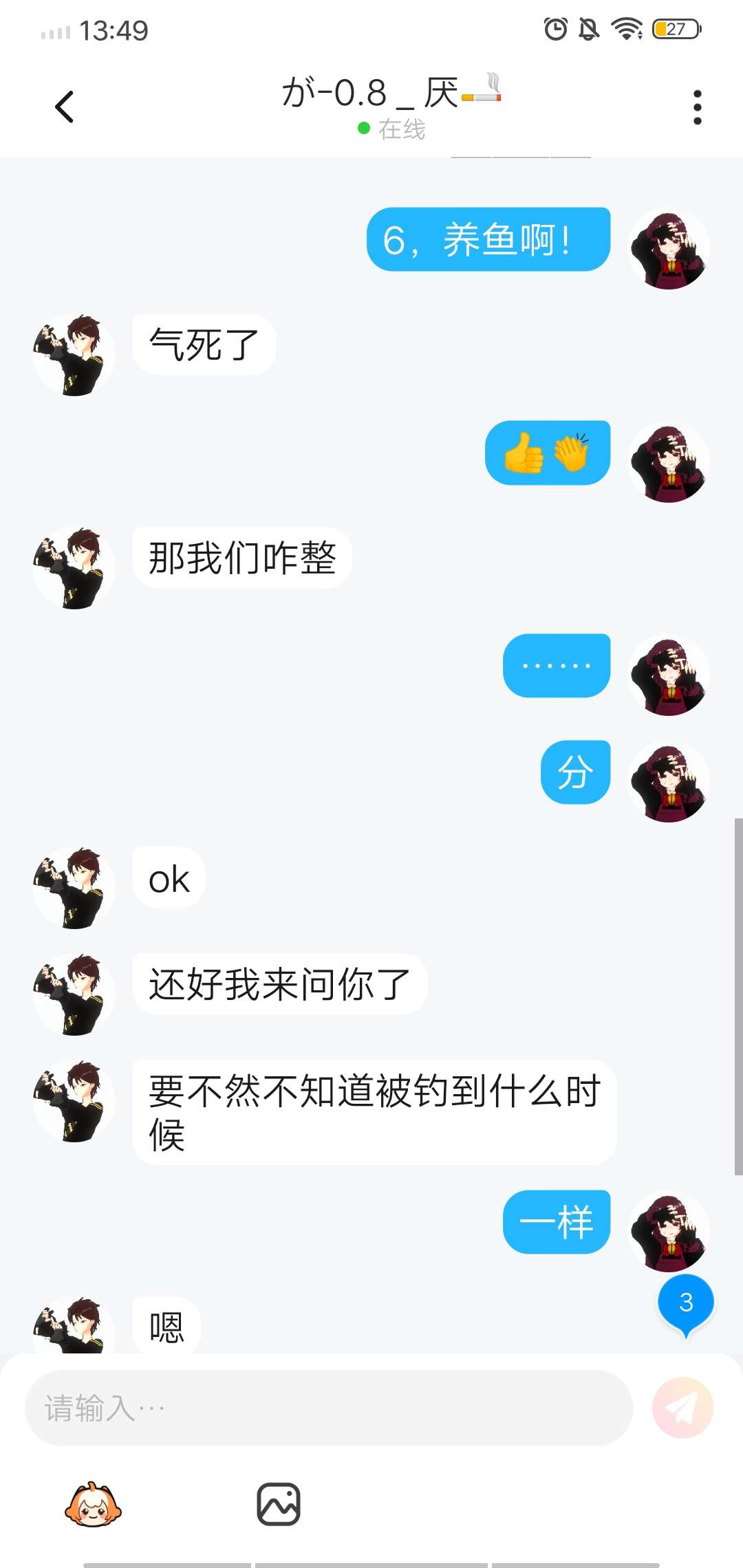Open contact's avatar beside 气死了 message
The height and width of the screenshot is (1568, 743).
click(x=74, y=355)
